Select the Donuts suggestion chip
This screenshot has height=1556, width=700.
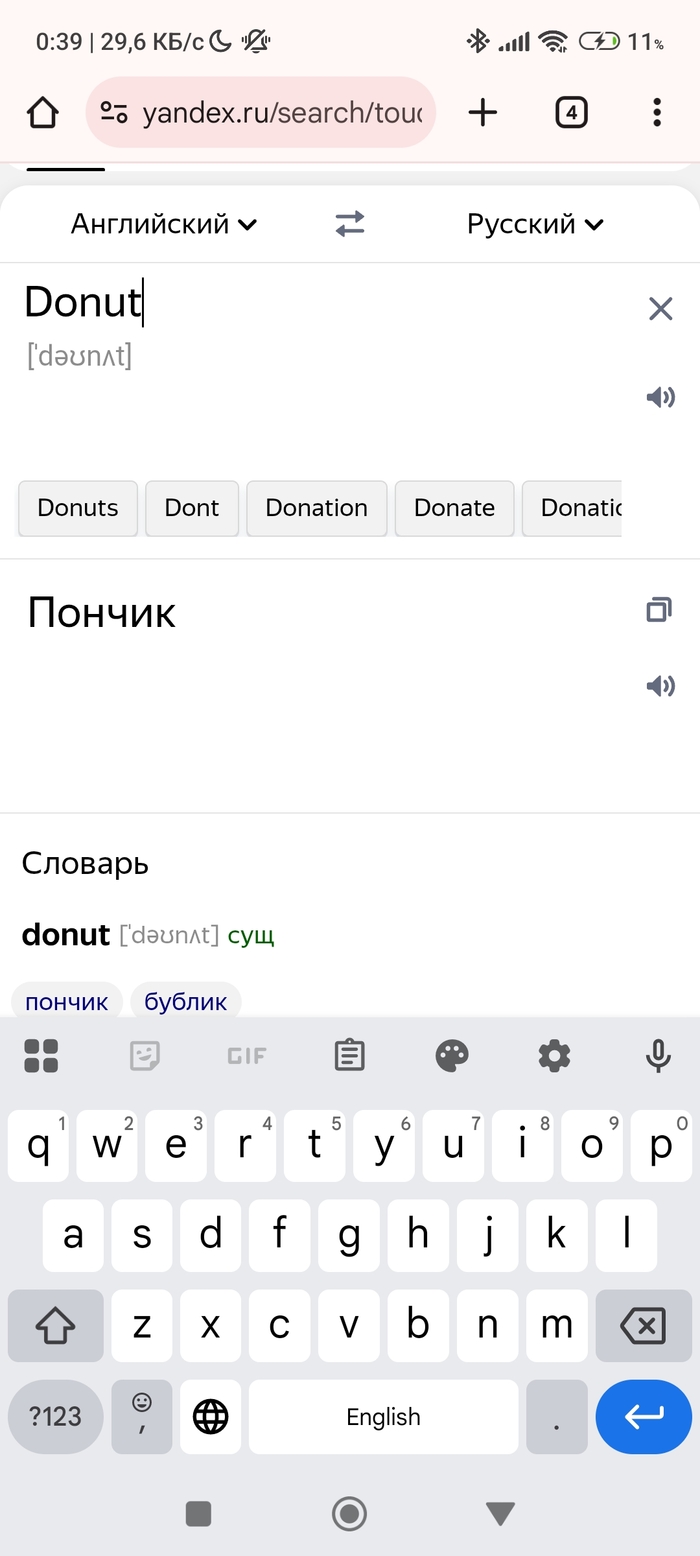[x=78, y=508]
